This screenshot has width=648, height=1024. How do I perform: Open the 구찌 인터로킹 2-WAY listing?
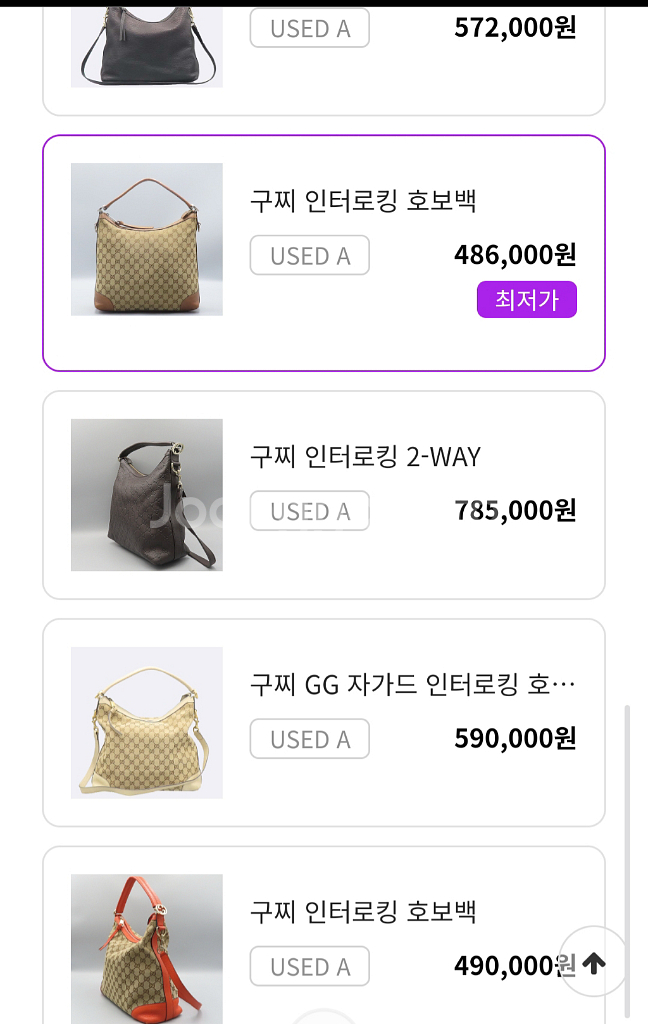click(x=323, y=495)
